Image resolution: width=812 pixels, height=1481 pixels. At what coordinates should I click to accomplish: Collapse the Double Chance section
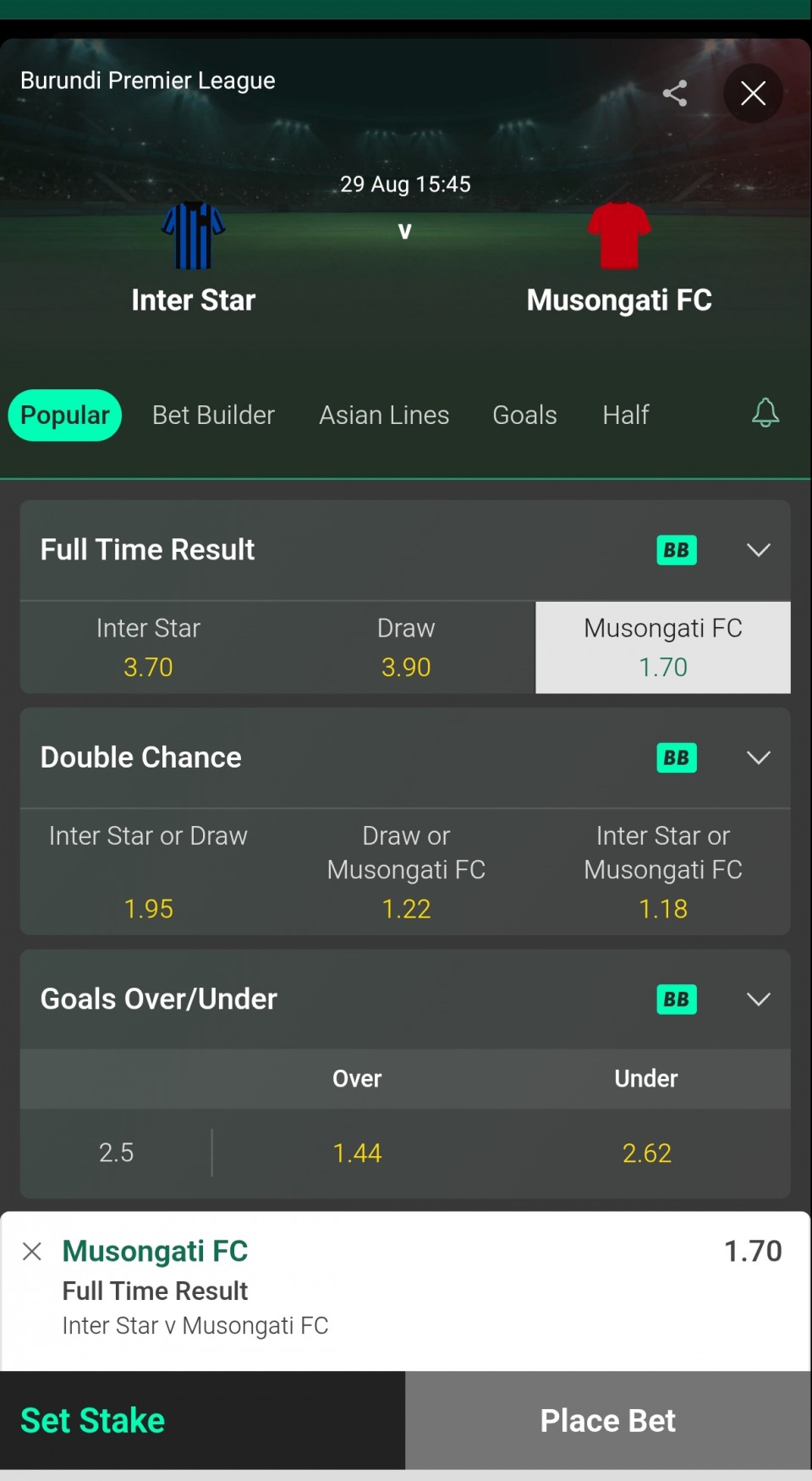tap(759, 757)
